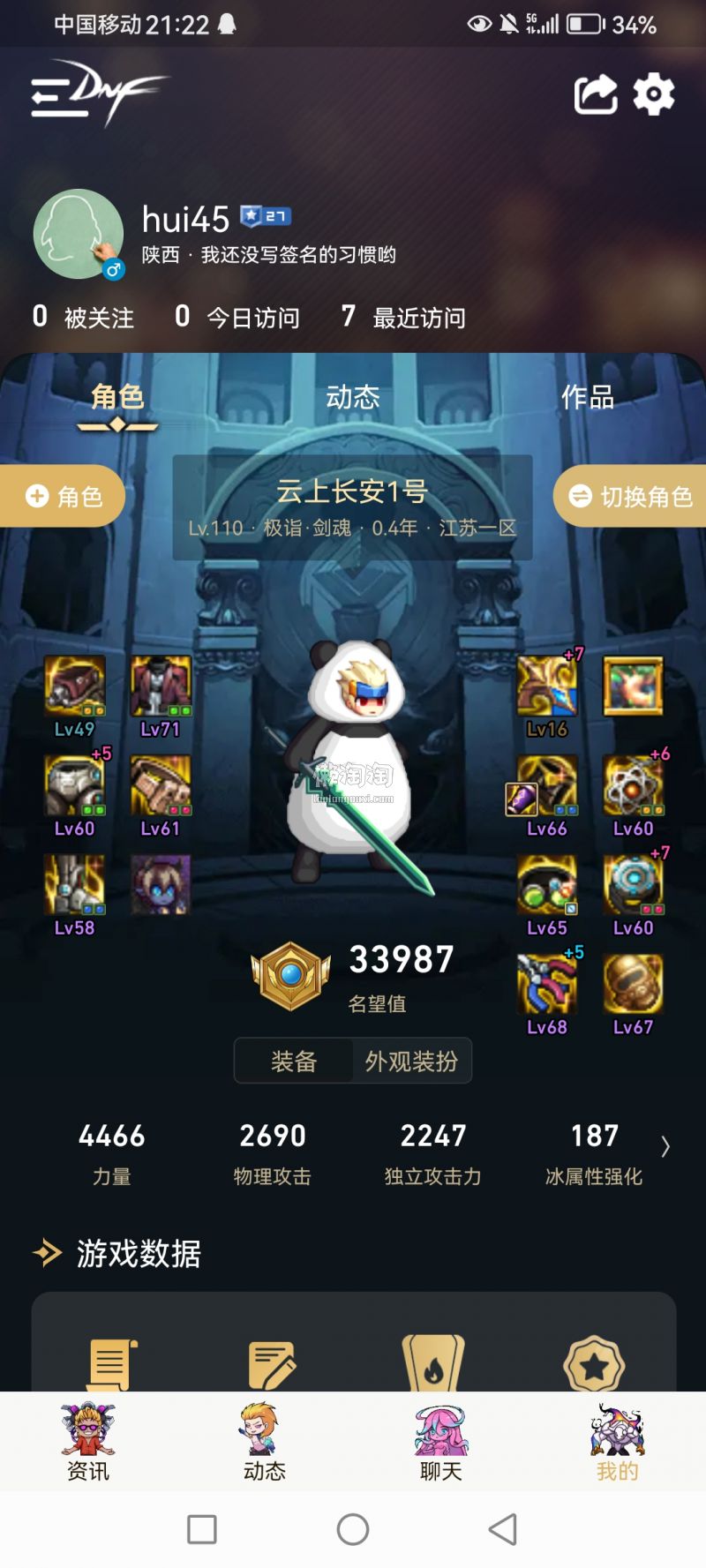Open the hamburger drawer menu
Screen dimensions: 706x1568
click(49, 97)
